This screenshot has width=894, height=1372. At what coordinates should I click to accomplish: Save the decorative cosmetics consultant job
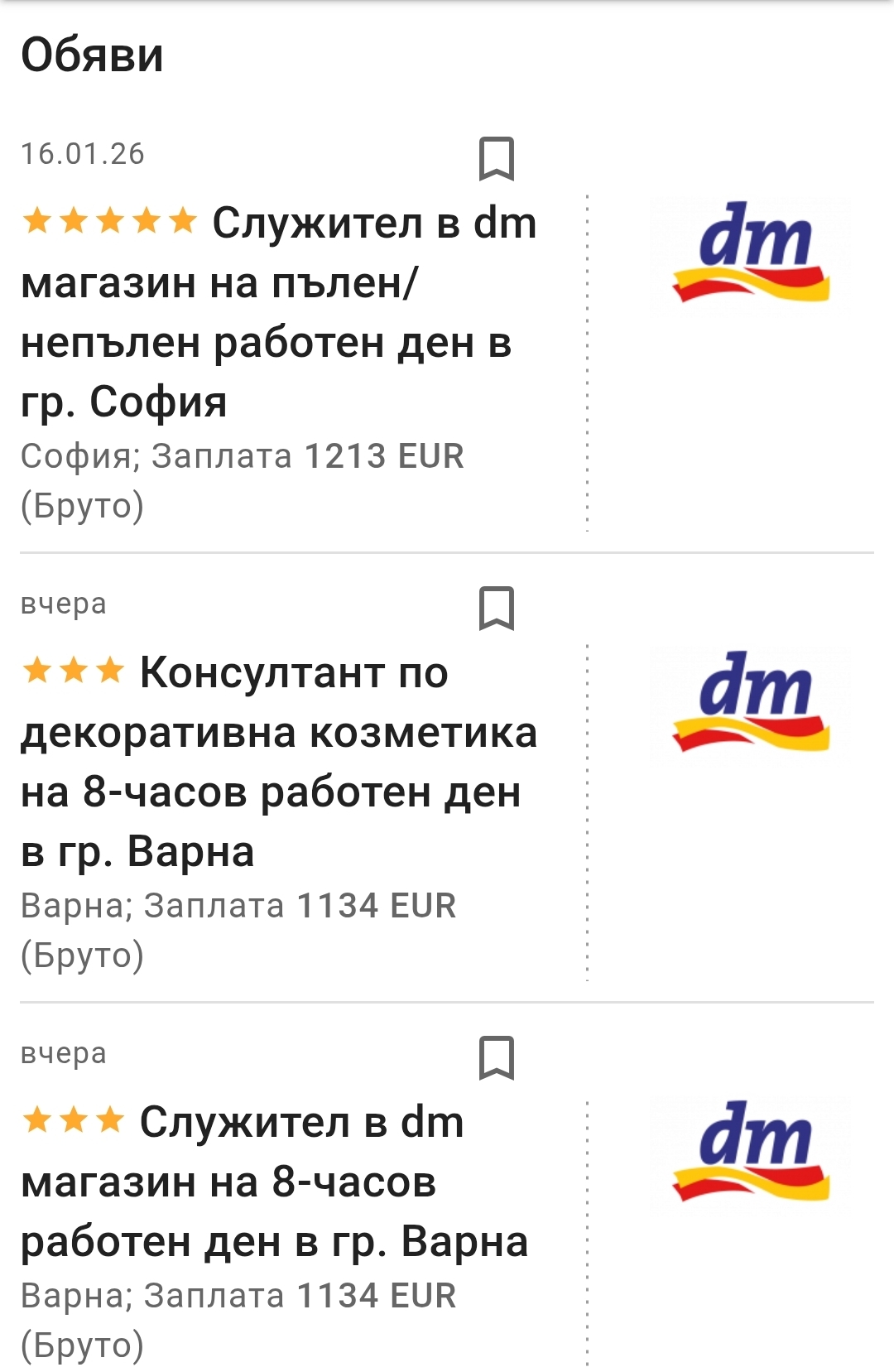tap(497, 609)
